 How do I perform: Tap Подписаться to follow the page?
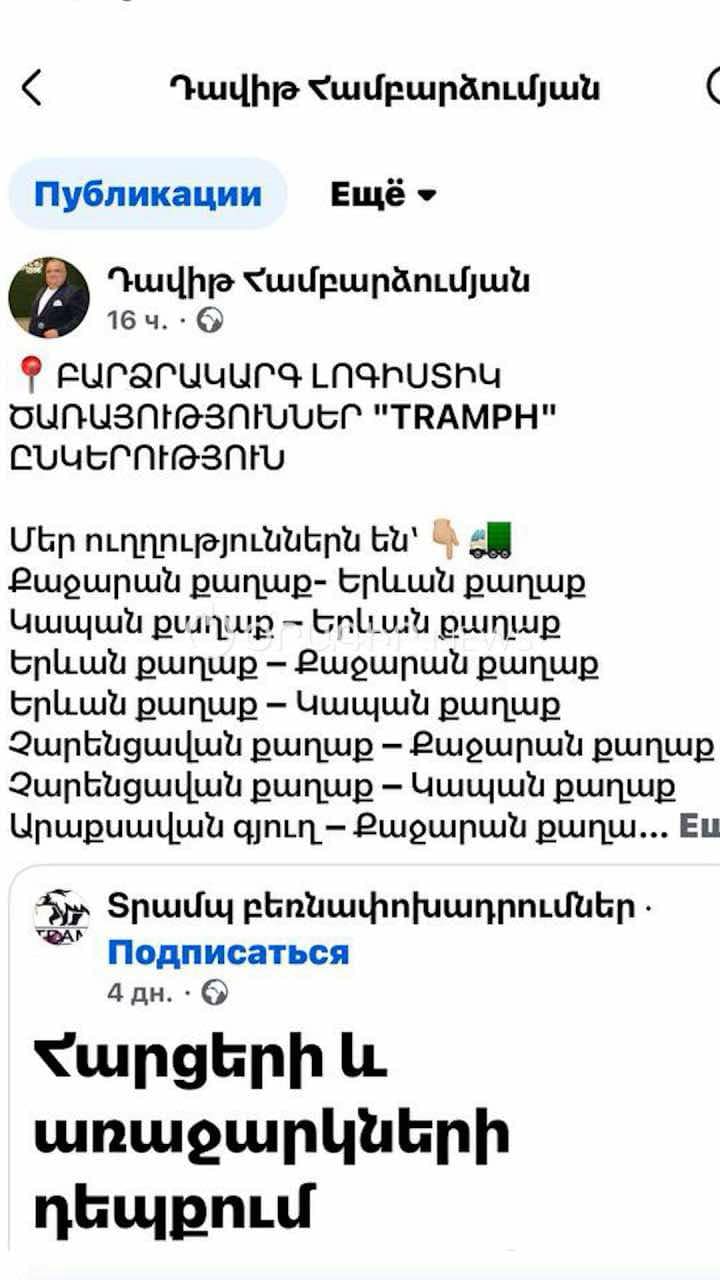(x=228, y=952)
